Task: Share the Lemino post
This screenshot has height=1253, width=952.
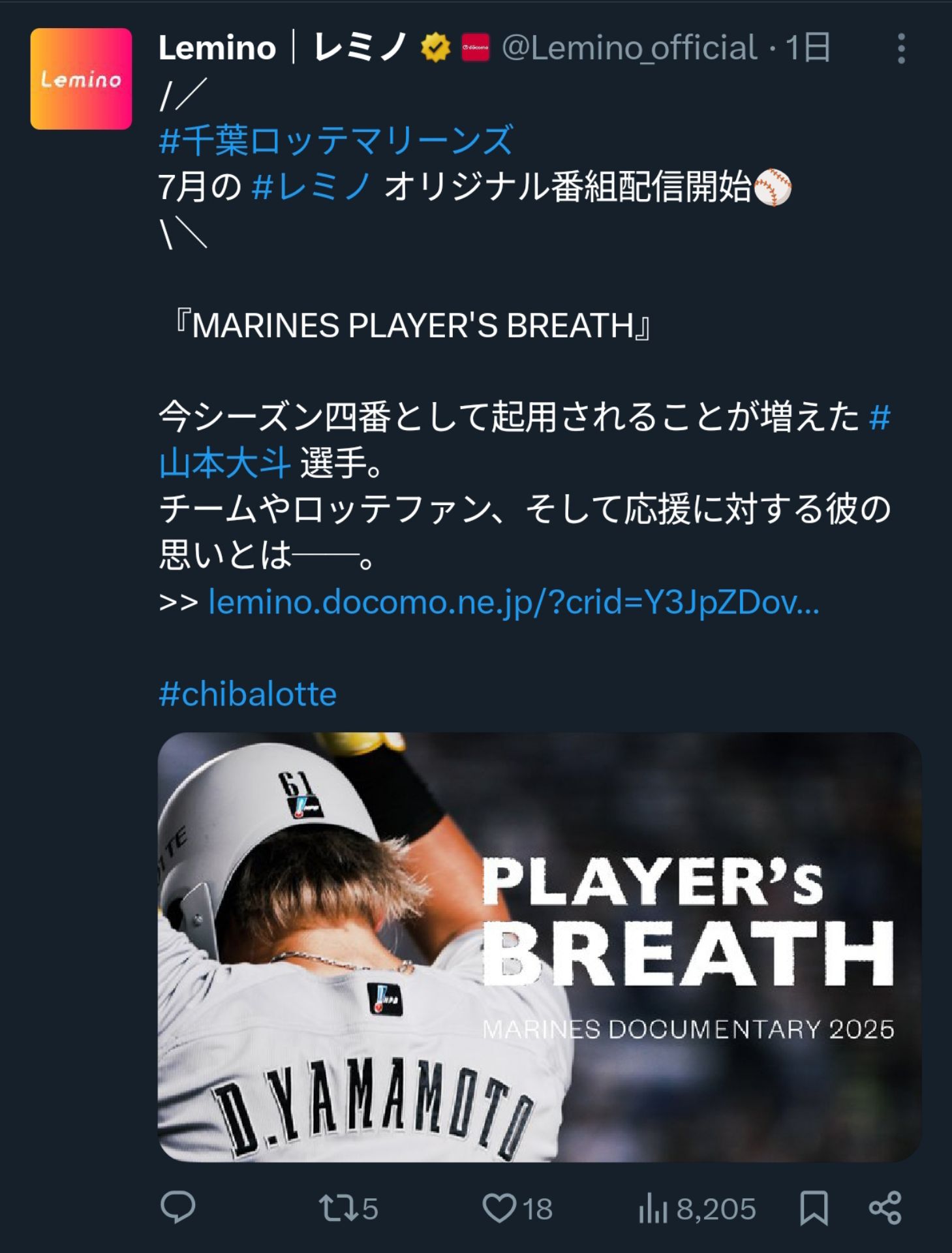Action: pyautogui.click(x=885, y=1208)
